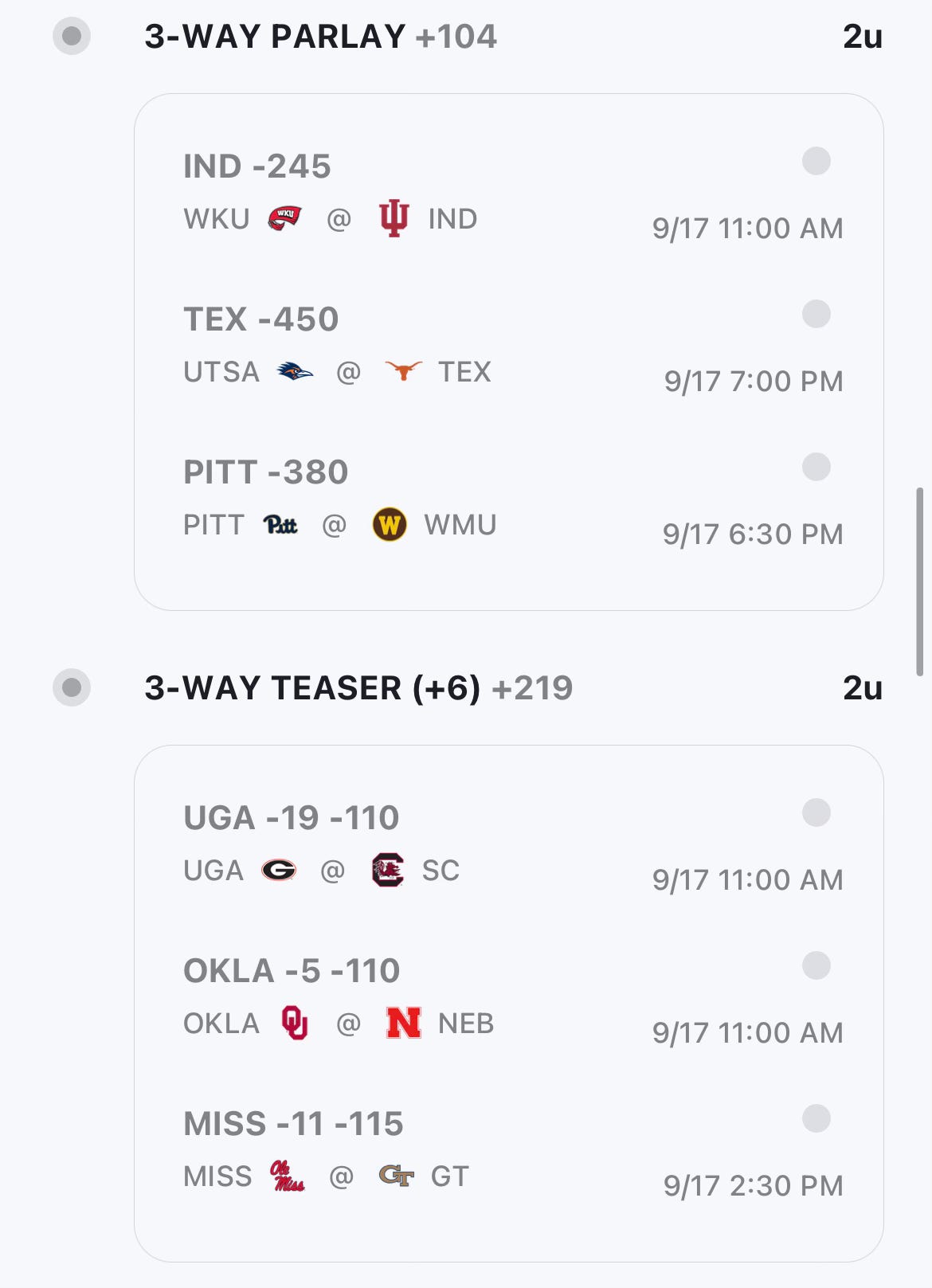
Task: Open the PITT -380 leg at WMU
Action: click(x=266, y=472)
